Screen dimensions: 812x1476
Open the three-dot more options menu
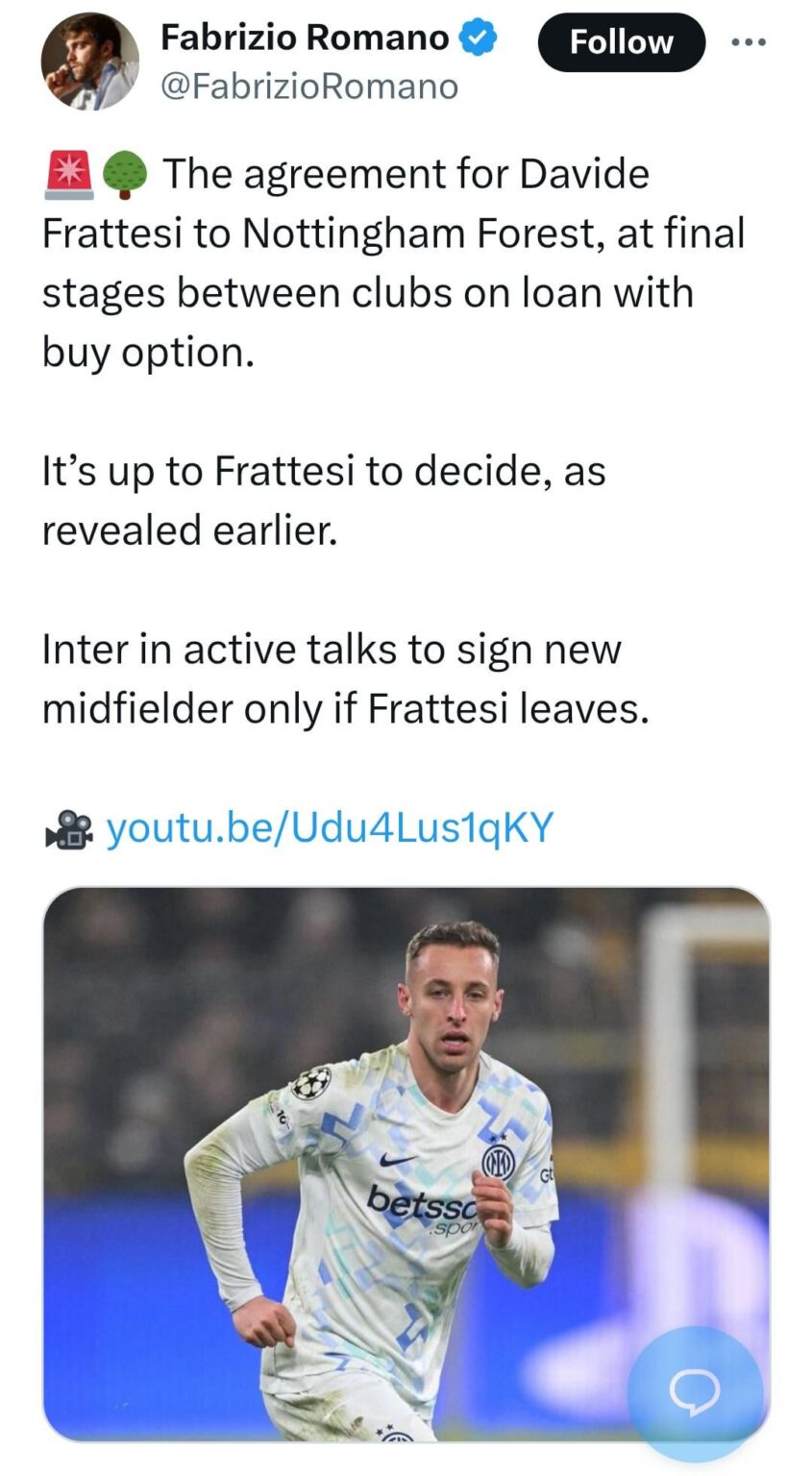(x=748, y=40)
